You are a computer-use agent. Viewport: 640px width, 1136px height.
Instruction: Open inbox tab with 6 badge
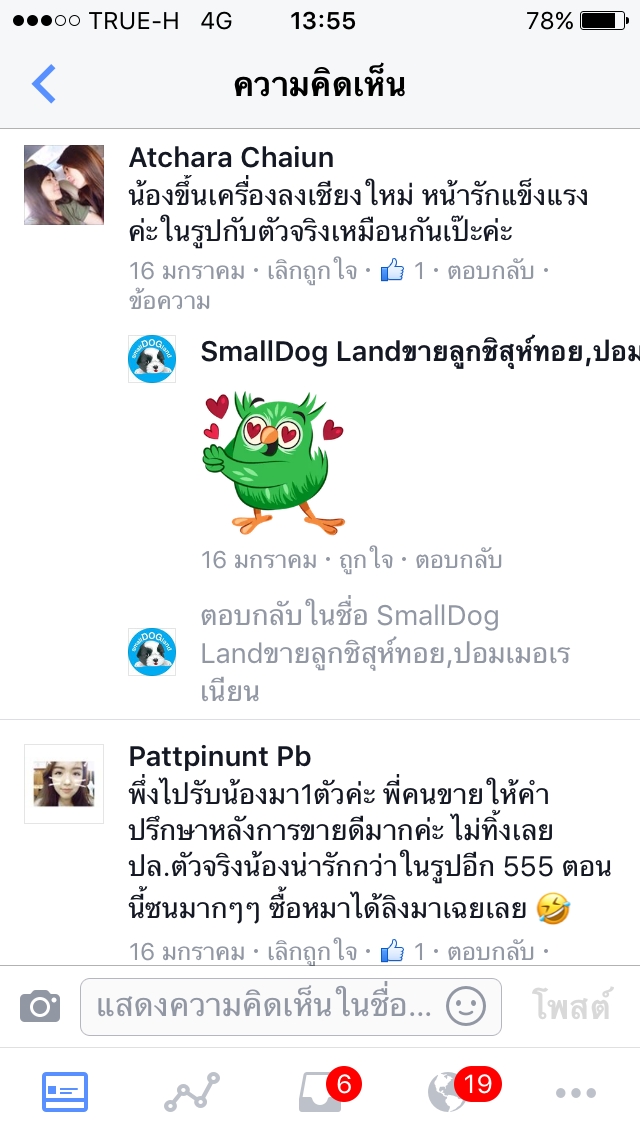click(x=322, y=1092)
